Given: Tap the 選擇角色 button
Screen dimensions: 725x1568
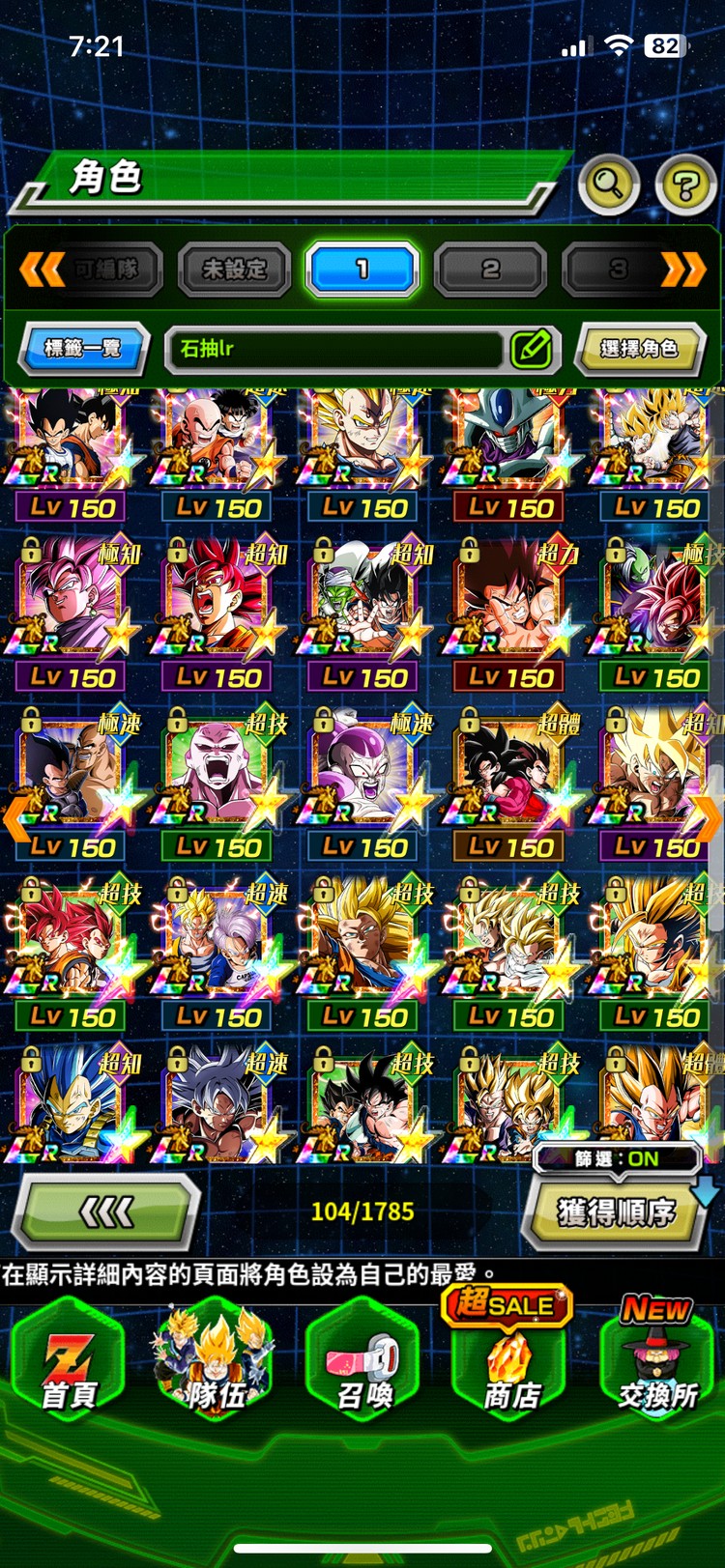Looking at the screenshot, I should [x=639, y=349].
